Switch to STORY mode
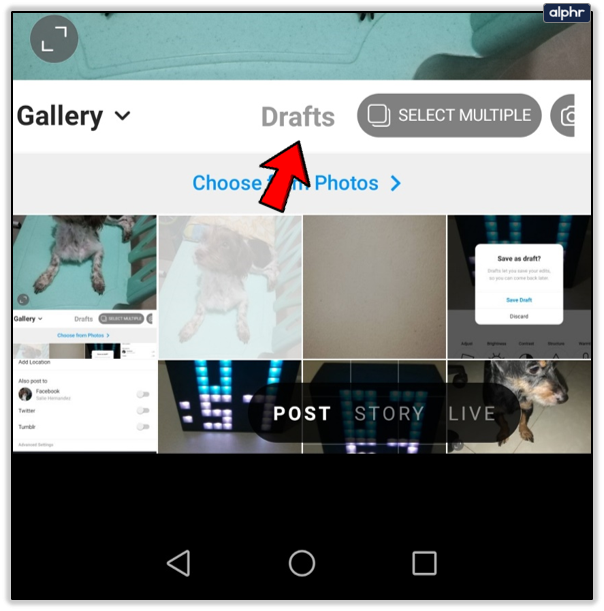The width and height of the screenshot is (604, 611). [389, 413]
